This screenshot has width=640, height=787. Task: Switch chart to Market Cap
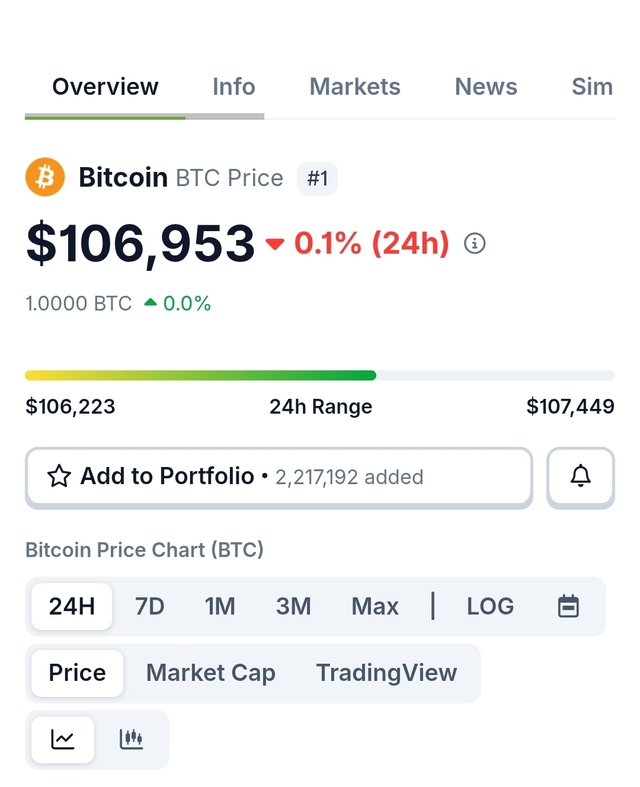click(x=210, y=673)
